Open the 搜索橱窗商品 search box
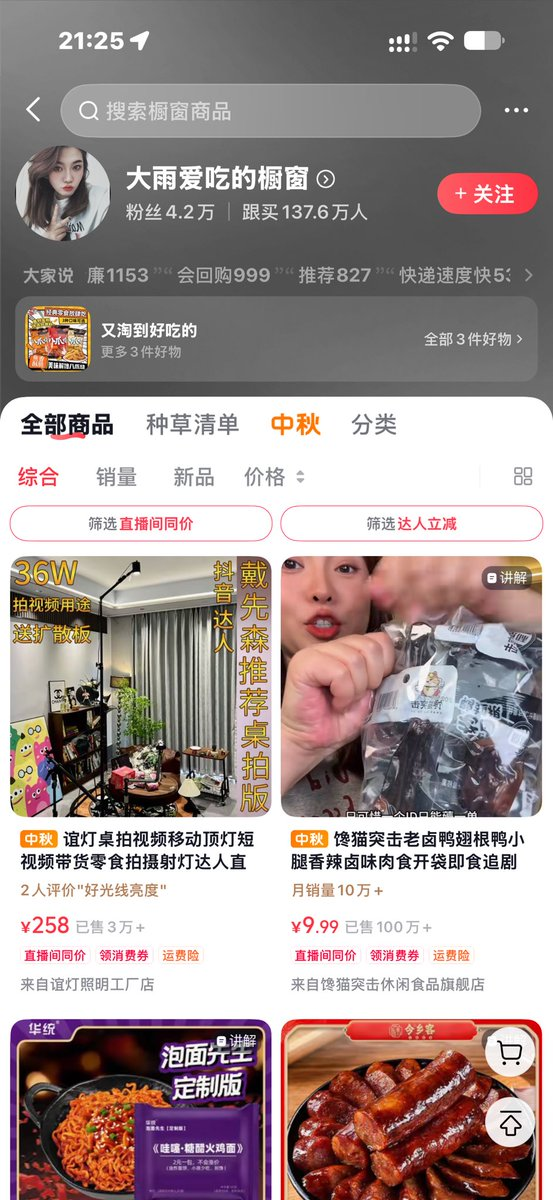 270,110
